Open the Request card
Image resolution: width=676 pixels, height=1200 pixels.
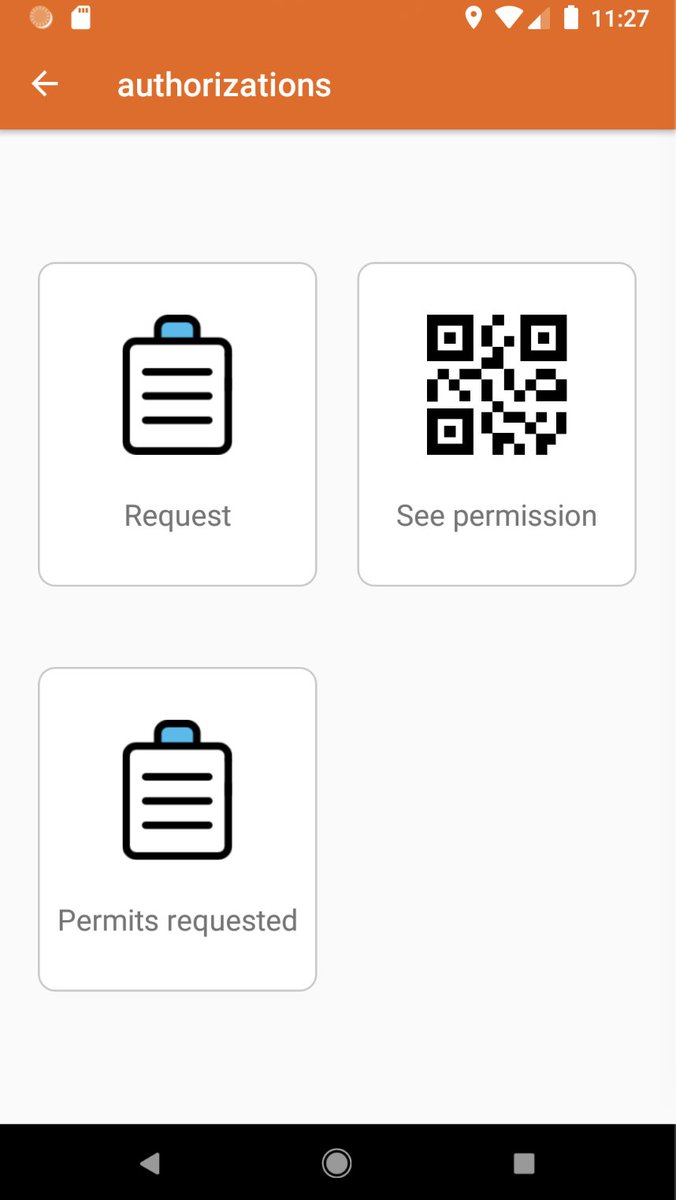click(177, 424)
